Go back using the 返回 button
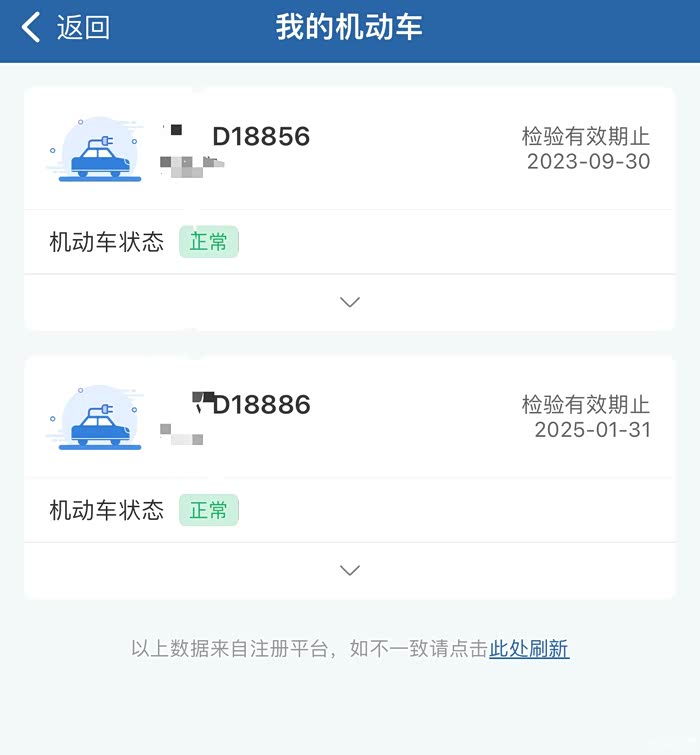The width and height of the screenshot is (700, 755). pos(66,28)
